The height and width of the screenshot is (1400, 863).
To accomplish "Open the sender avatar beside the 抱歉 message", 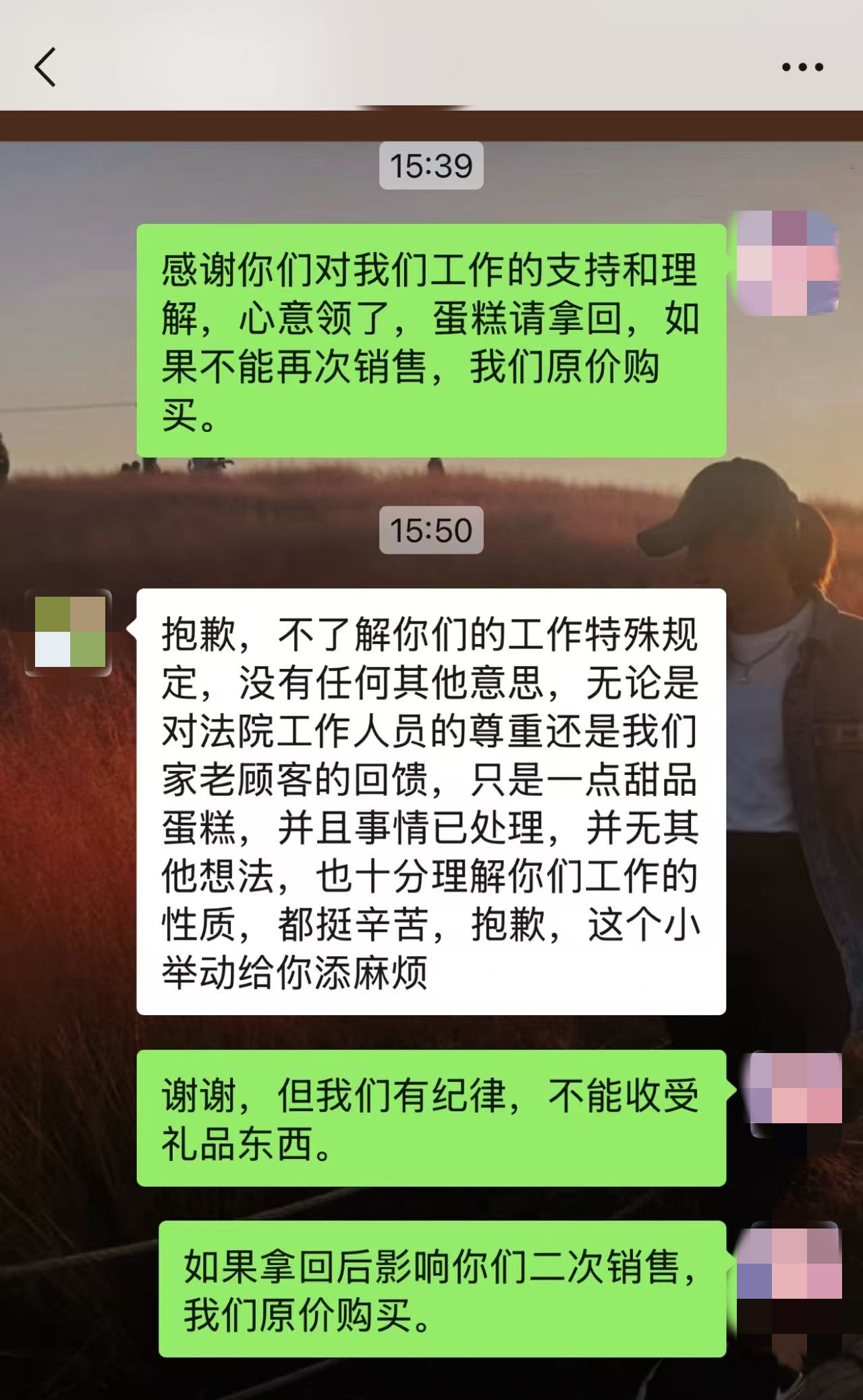I will (x=69, y=632).
